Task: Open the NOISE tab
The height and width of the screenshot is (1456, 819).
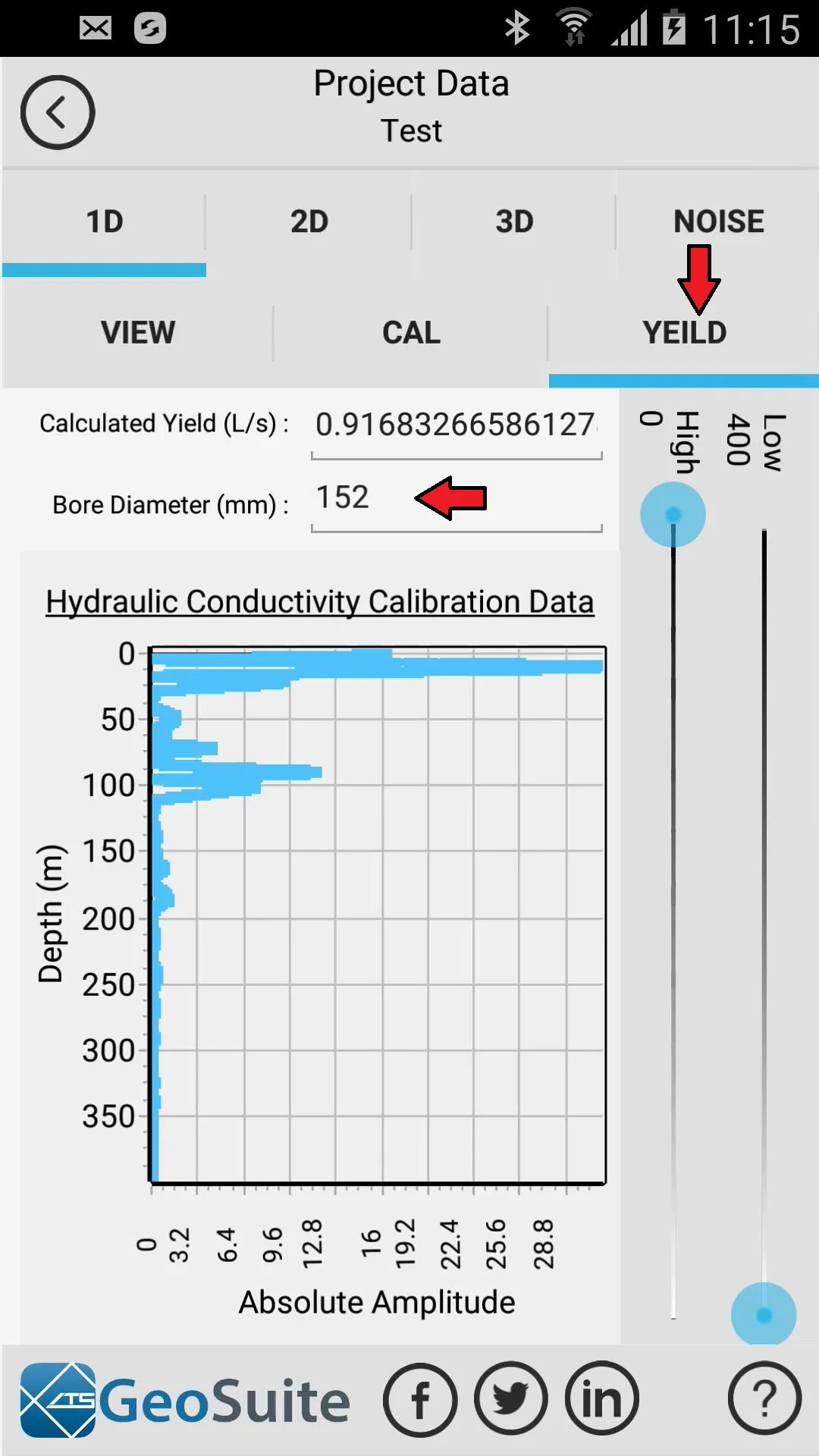Action: point(719,221)
